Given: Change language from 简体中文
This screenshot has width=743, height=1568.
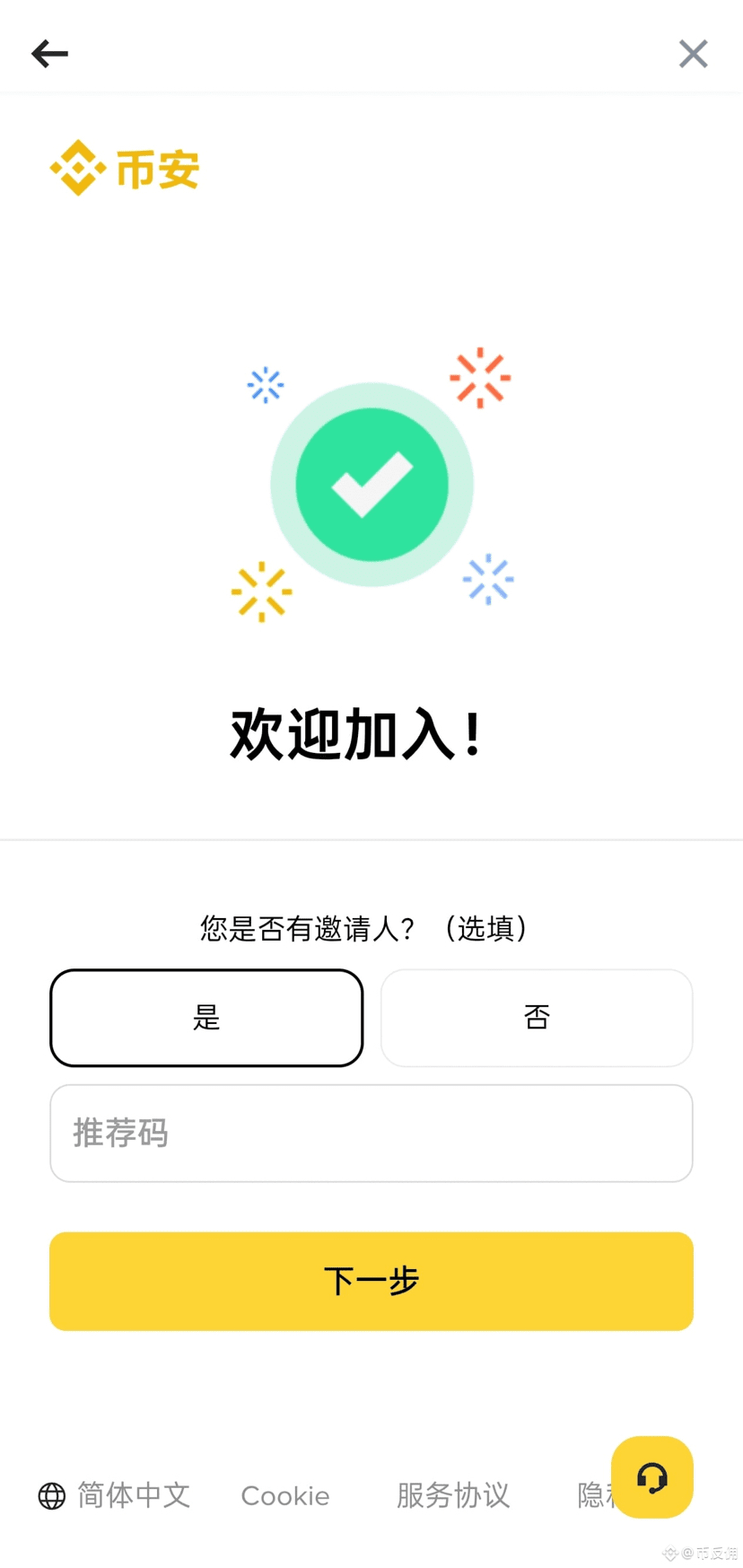Looking at the screenshot, I should pos(115,1495).
